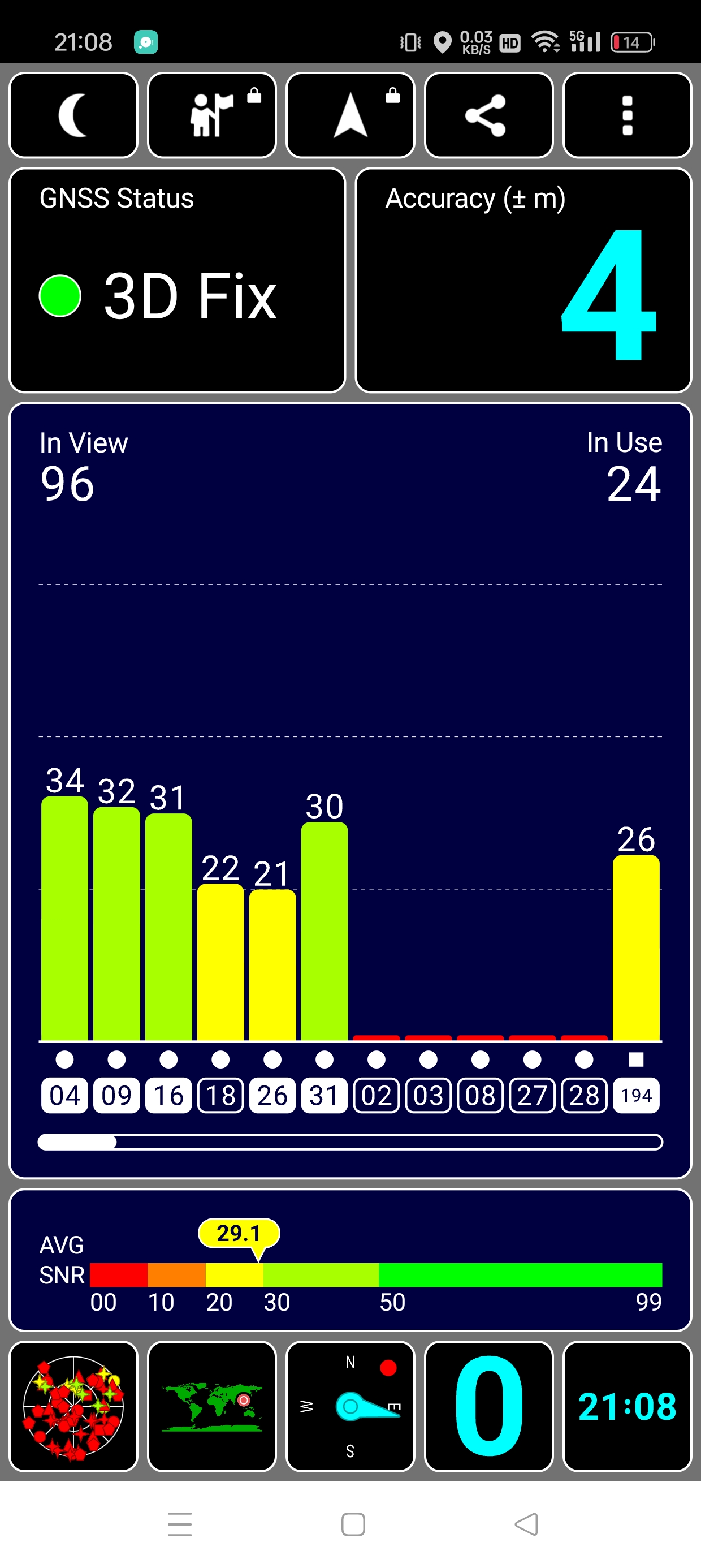The image size is (701, 1568).
Task: Open the satellite sky view radar tile
Action: [x=73, y=1406]
